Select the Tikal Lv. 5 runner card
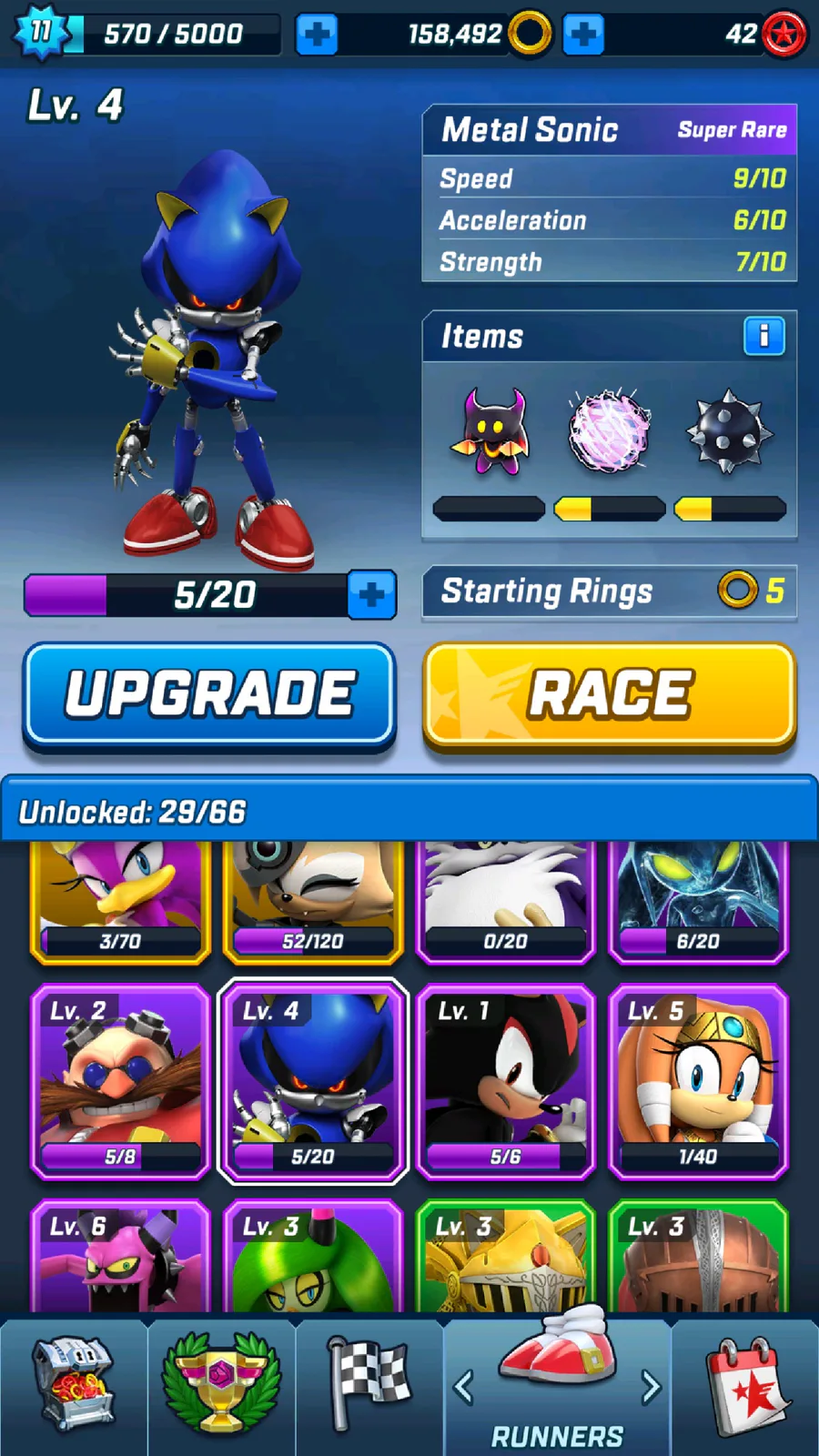Screen dimensions: 819x1456 (x=698, y=1081)
